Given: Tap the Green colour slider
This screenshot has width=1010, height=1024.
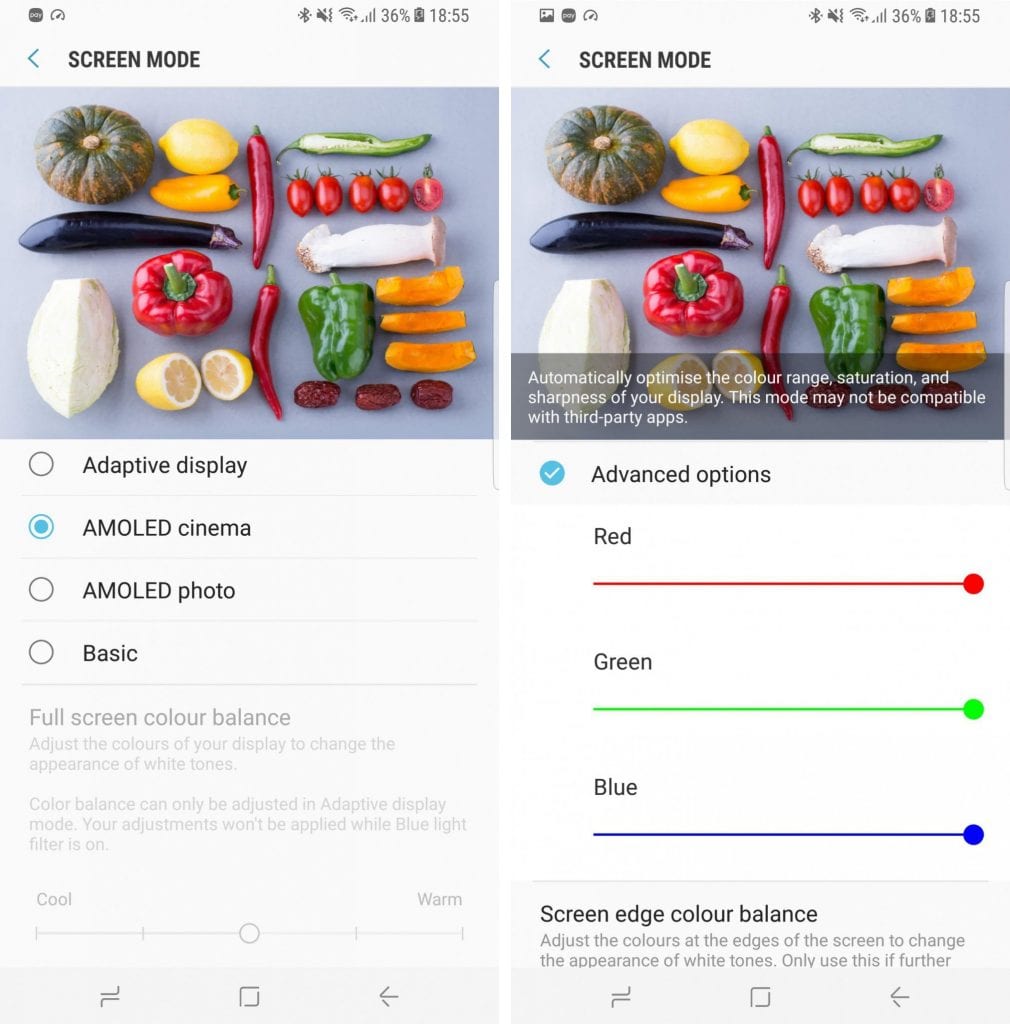Looking at the screenshot, I should pos(782,709).
